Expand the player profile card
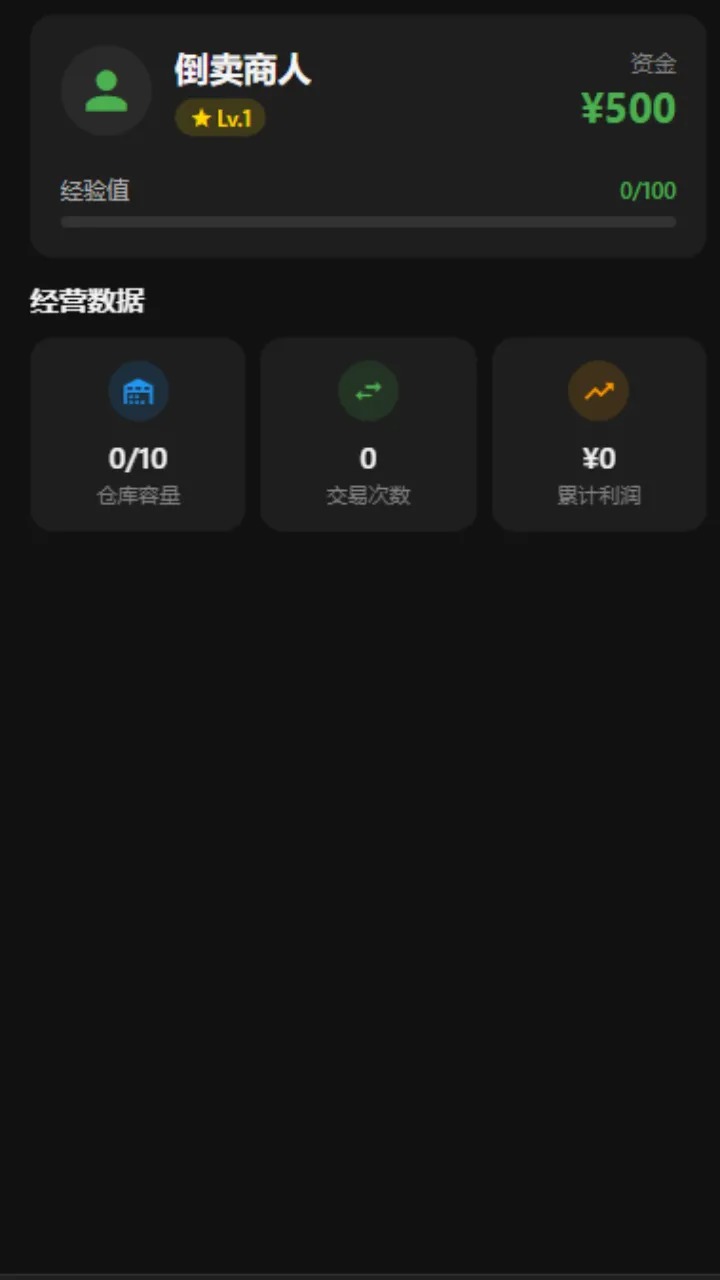 [x=368, y=138]
